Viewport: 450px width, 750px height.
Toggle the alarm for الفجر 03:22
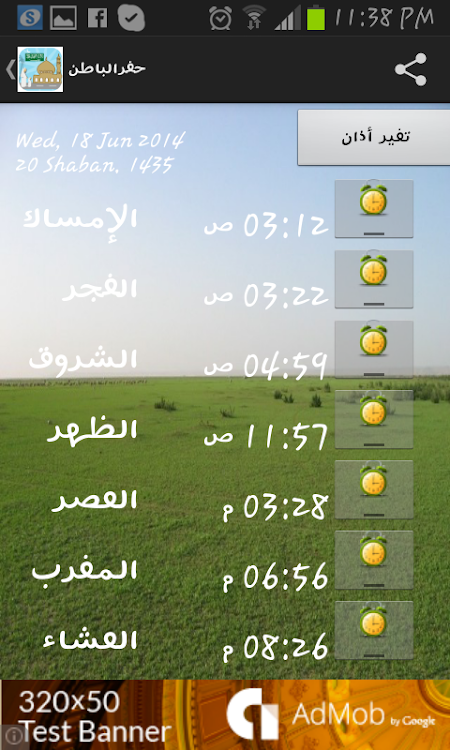(x=374, y=279)
